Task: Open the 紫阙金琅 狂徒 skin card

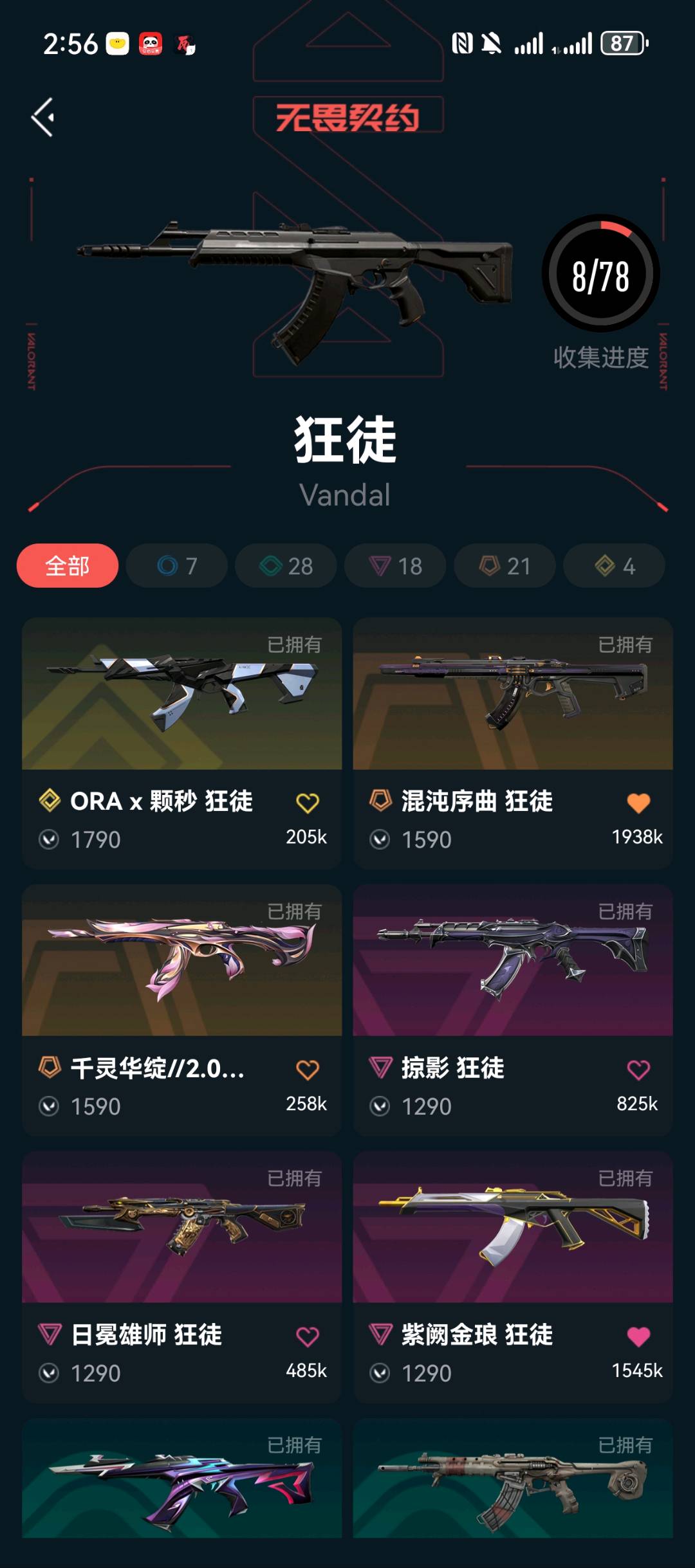Action: (x=513, y=1277)
